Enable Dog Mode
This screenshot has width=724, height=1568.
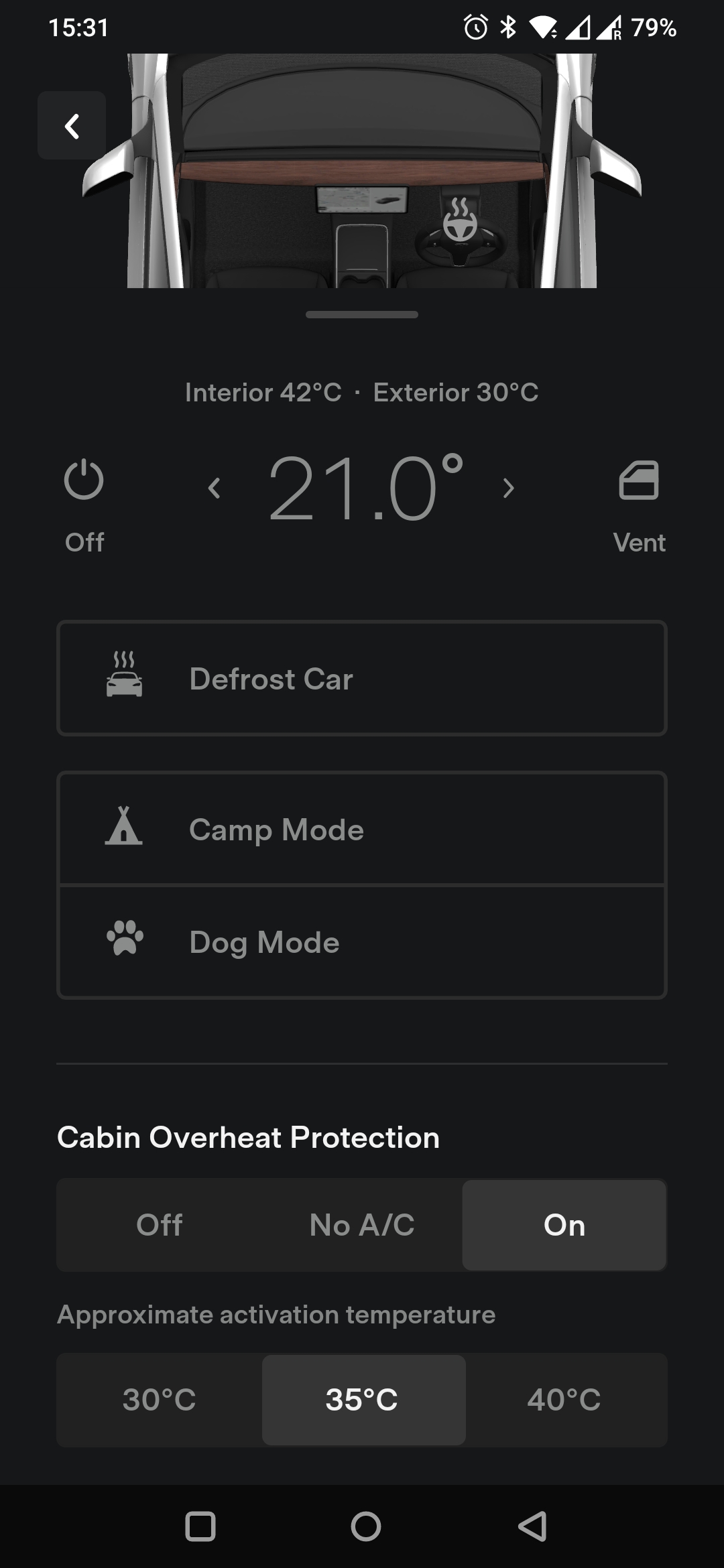tap(362, 941)
